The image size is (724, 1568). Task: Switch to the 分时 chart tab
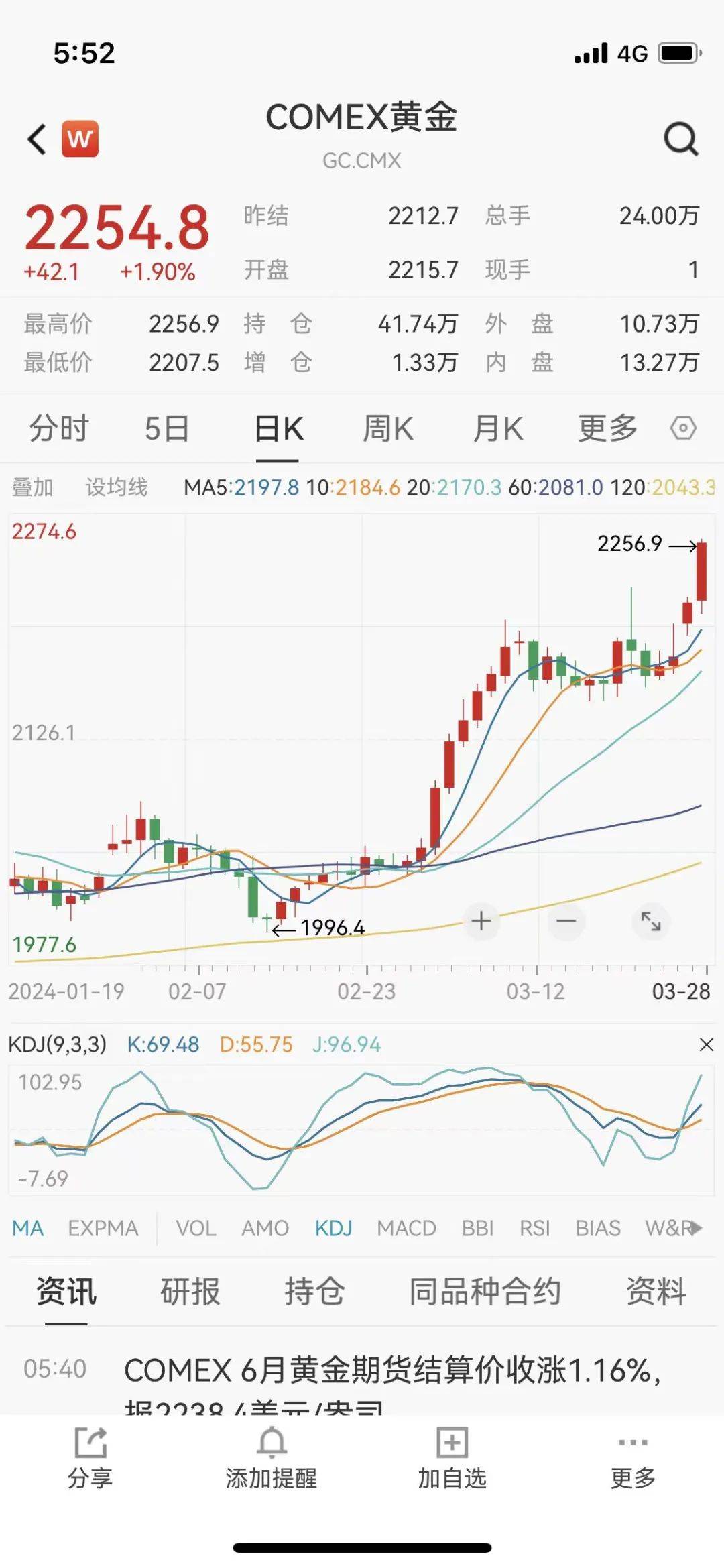point(58,428)
